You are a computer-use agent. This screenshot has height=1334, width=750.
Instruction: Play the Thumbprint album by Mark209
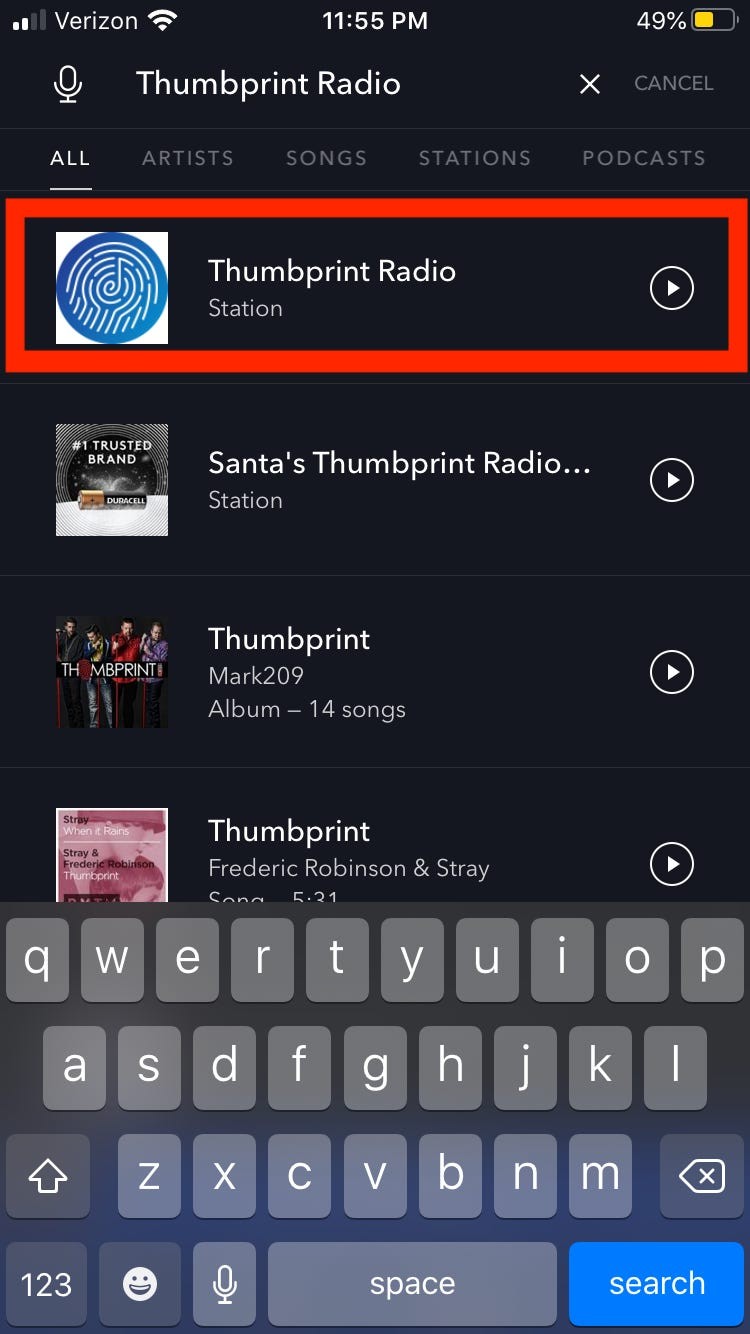671,672
